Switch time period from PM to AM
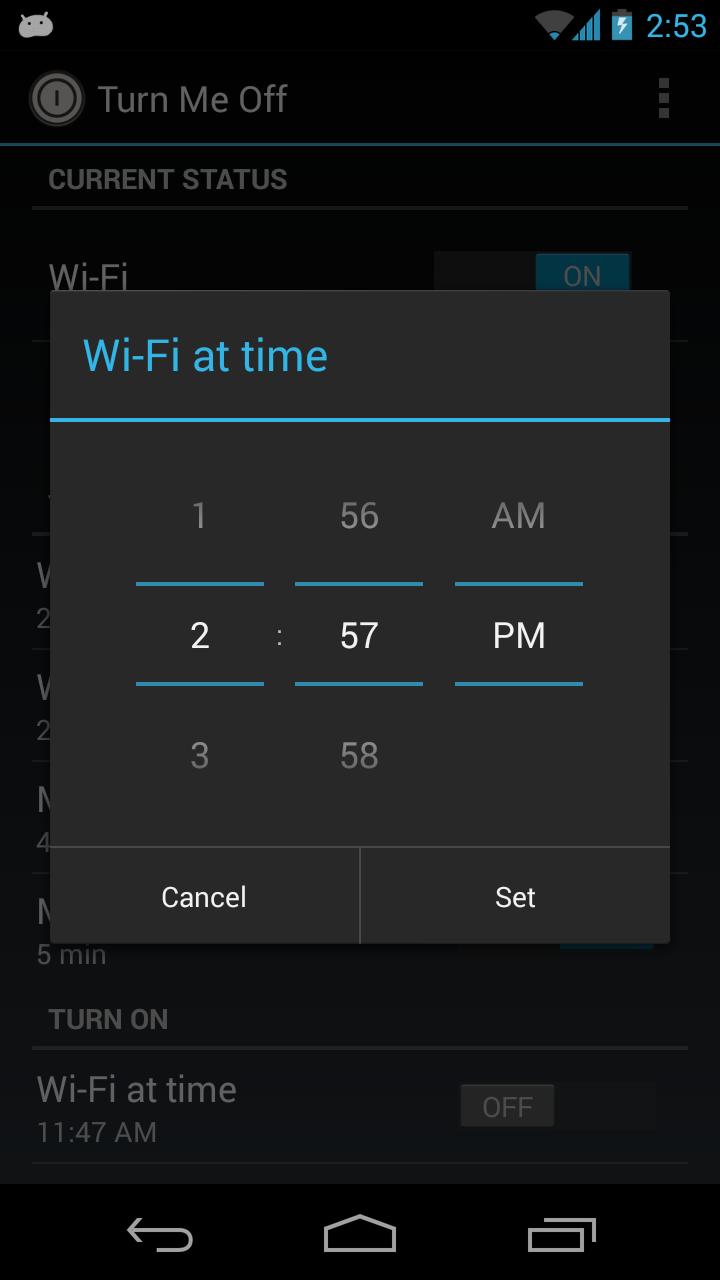The width and height of the screenshot is (720, 1280). [518, 515]
